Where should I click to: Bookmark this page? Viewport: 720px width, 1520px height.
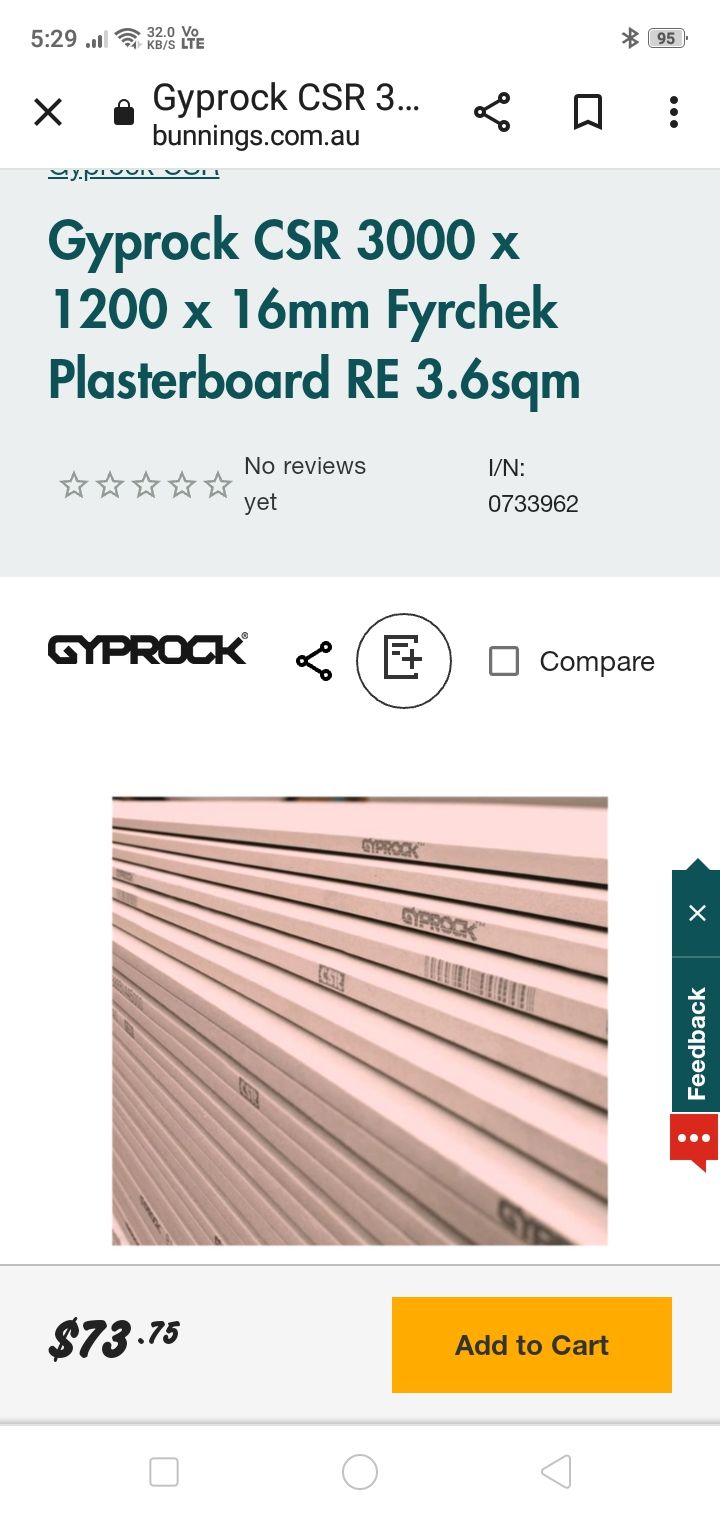pyautogui.click(x=588, y=112)
